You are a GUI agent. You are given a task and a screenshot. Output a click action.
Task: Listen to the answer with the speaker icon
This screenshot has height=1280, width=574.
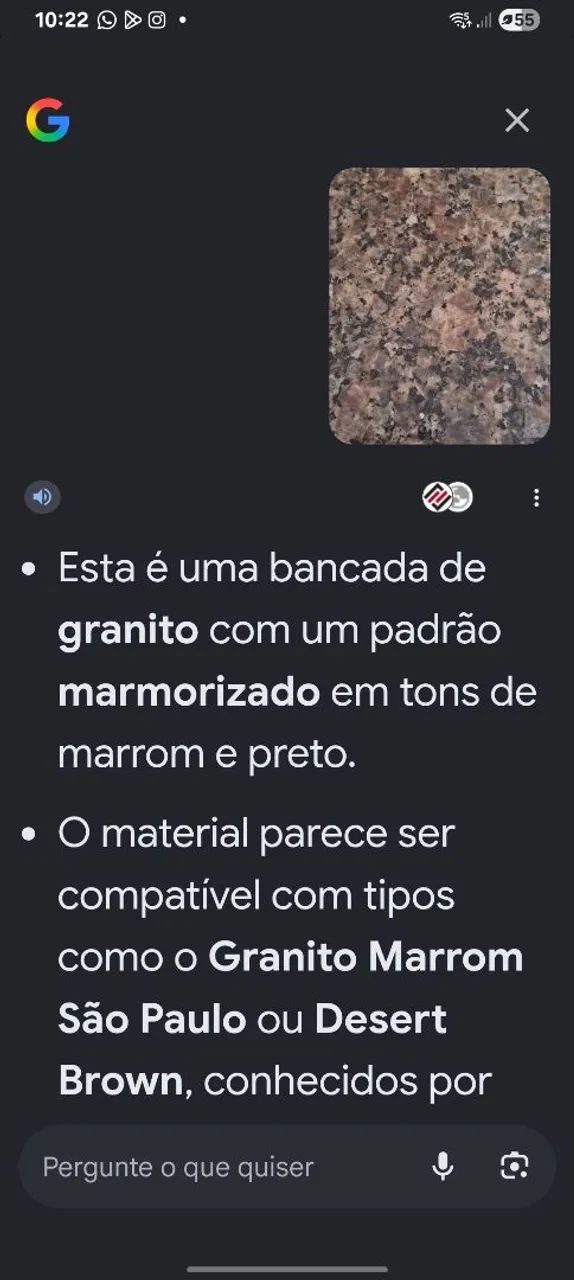[42, 497]
